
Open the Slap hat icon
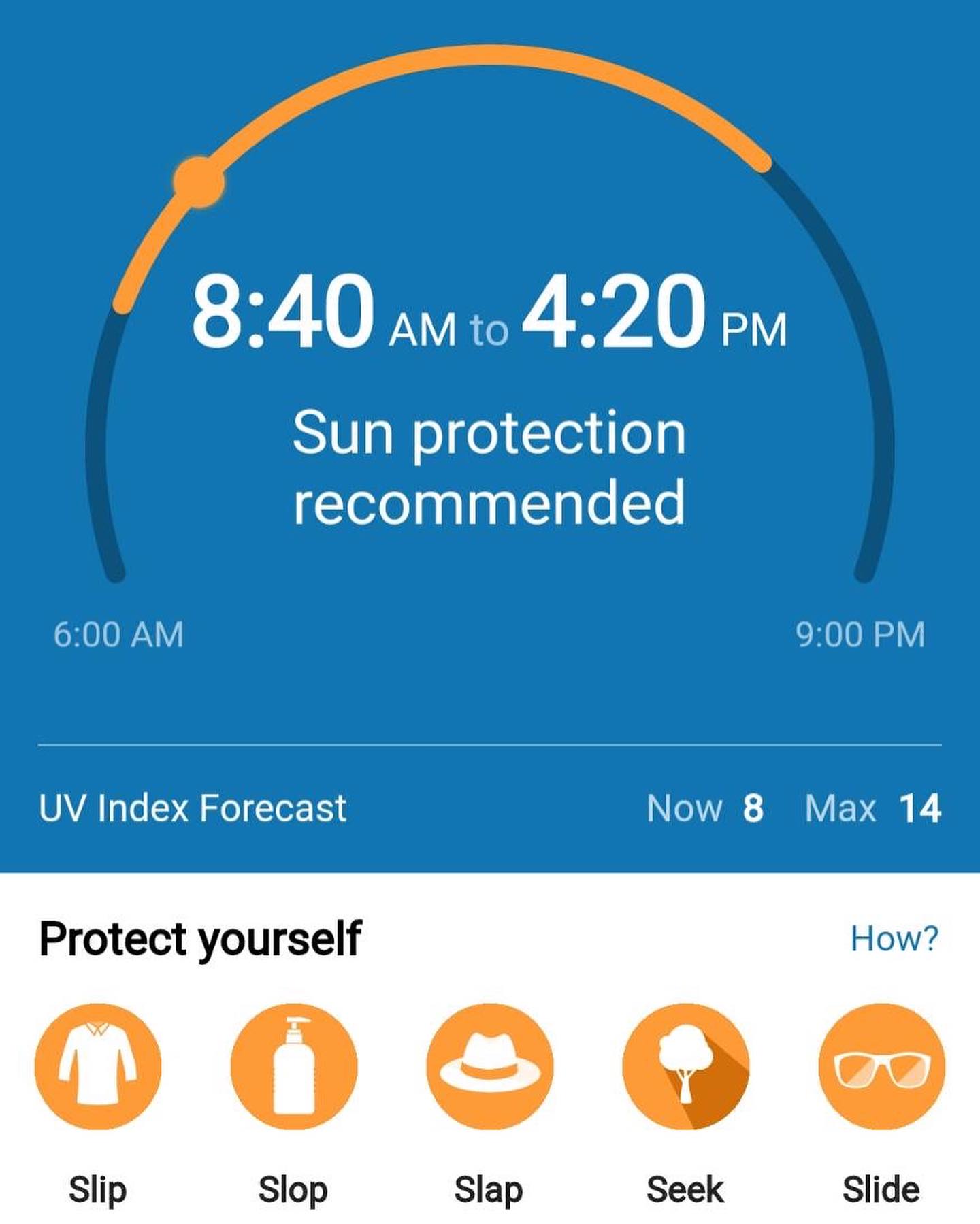click(x=489, y=1066)
